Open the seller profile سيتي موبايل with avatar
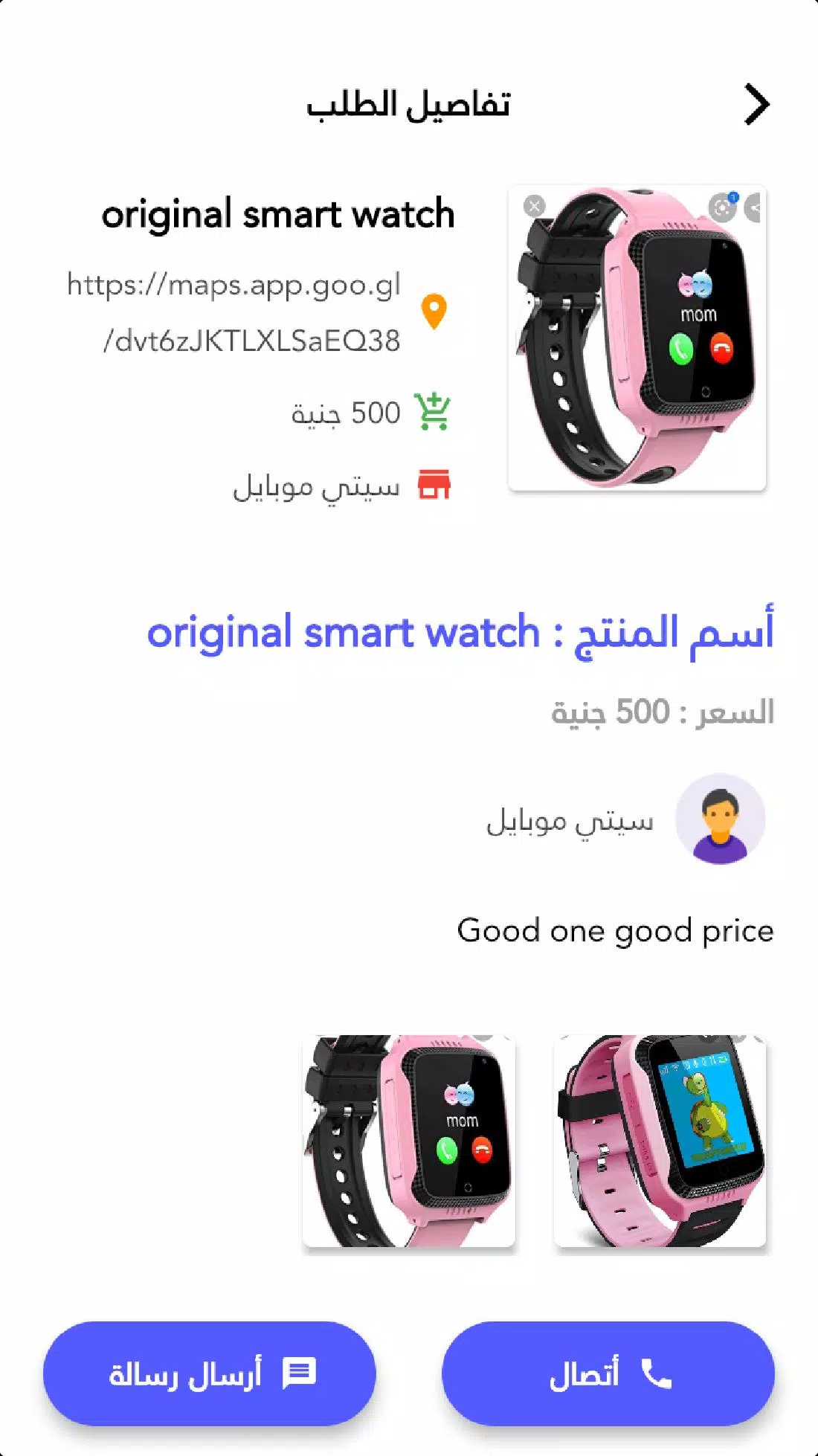This screenshot has height=1456, width=818. pyautogui.click(x=625, y=819)
